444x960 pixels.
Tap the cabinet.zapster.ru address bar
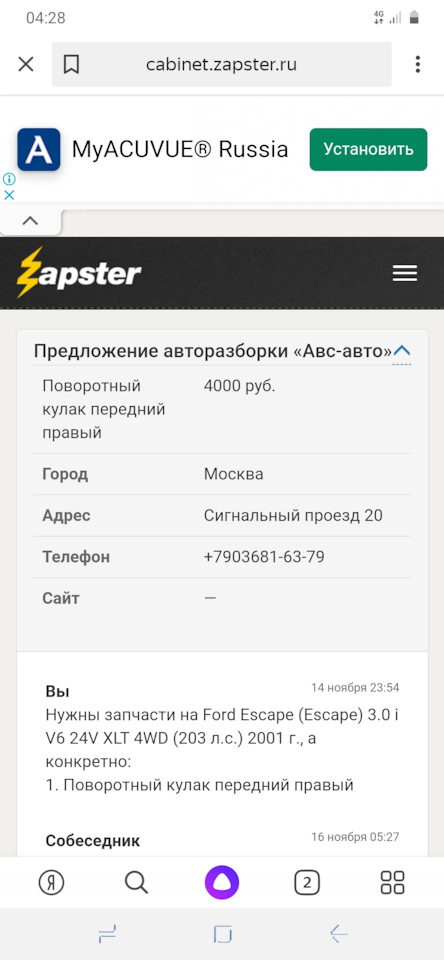(221, 64)
